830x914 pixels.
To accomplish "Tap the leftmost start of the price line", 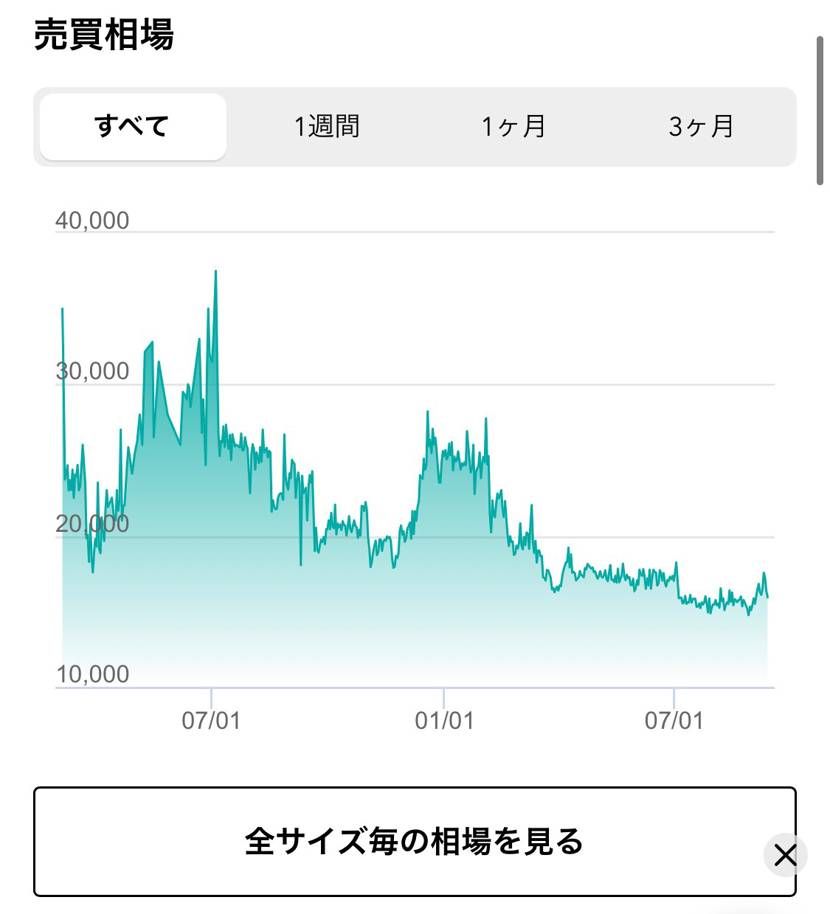I will coord(60,310).
